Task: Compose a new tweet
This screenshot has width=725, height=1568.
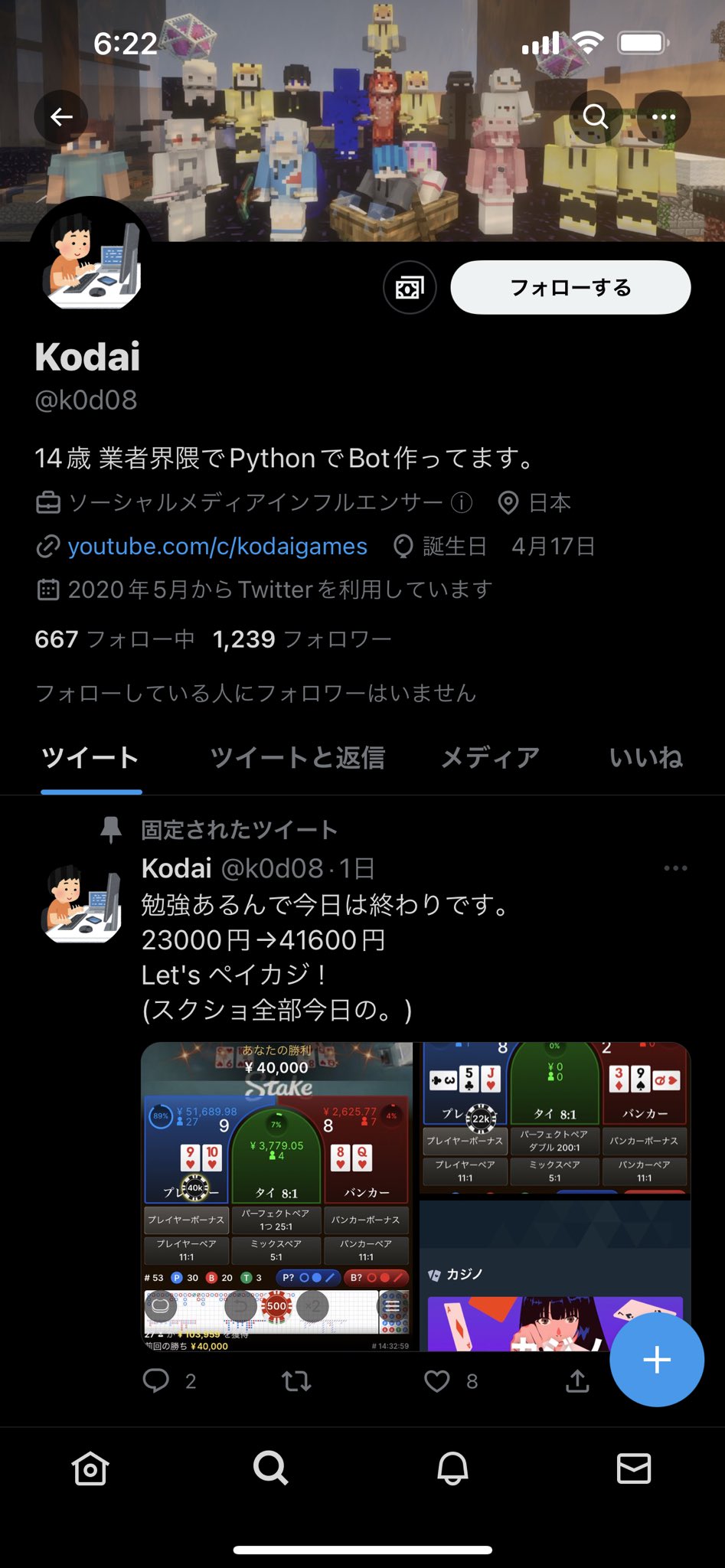Action: pos(656,1360)
